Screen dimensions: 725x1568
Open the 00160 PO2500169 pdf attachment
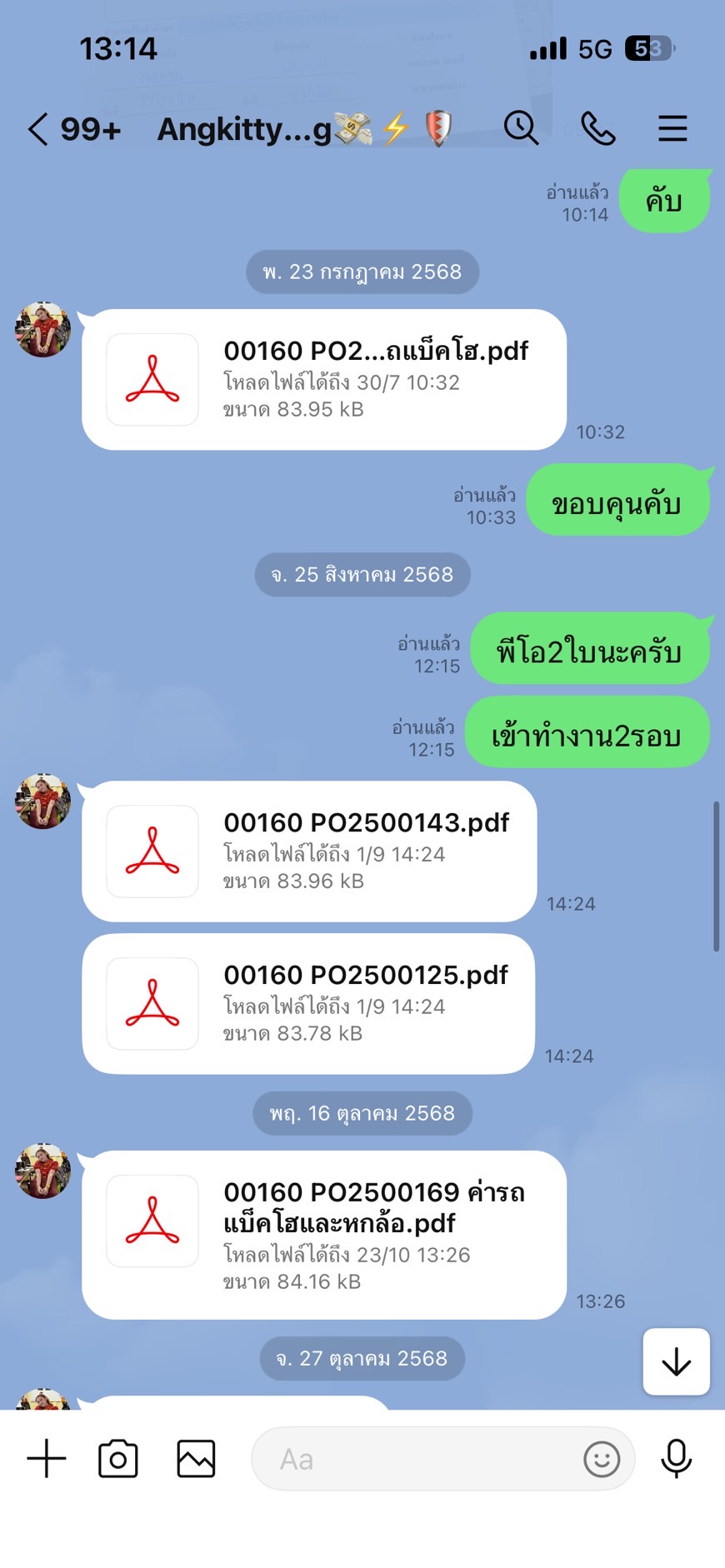point(323,1234)
